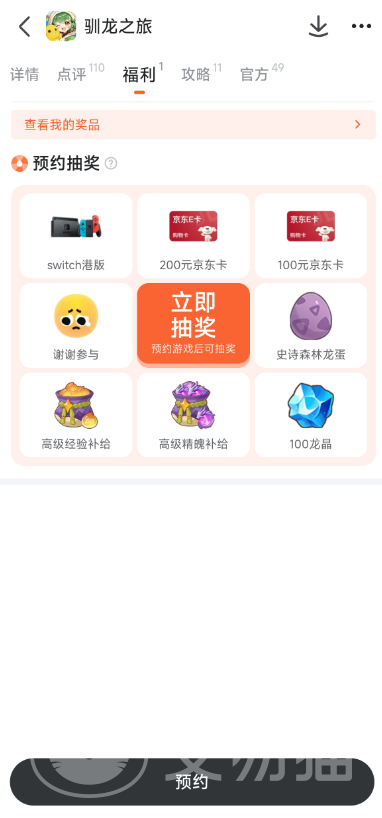Tap the download icon in the header
382x818 pixels.
318,27
